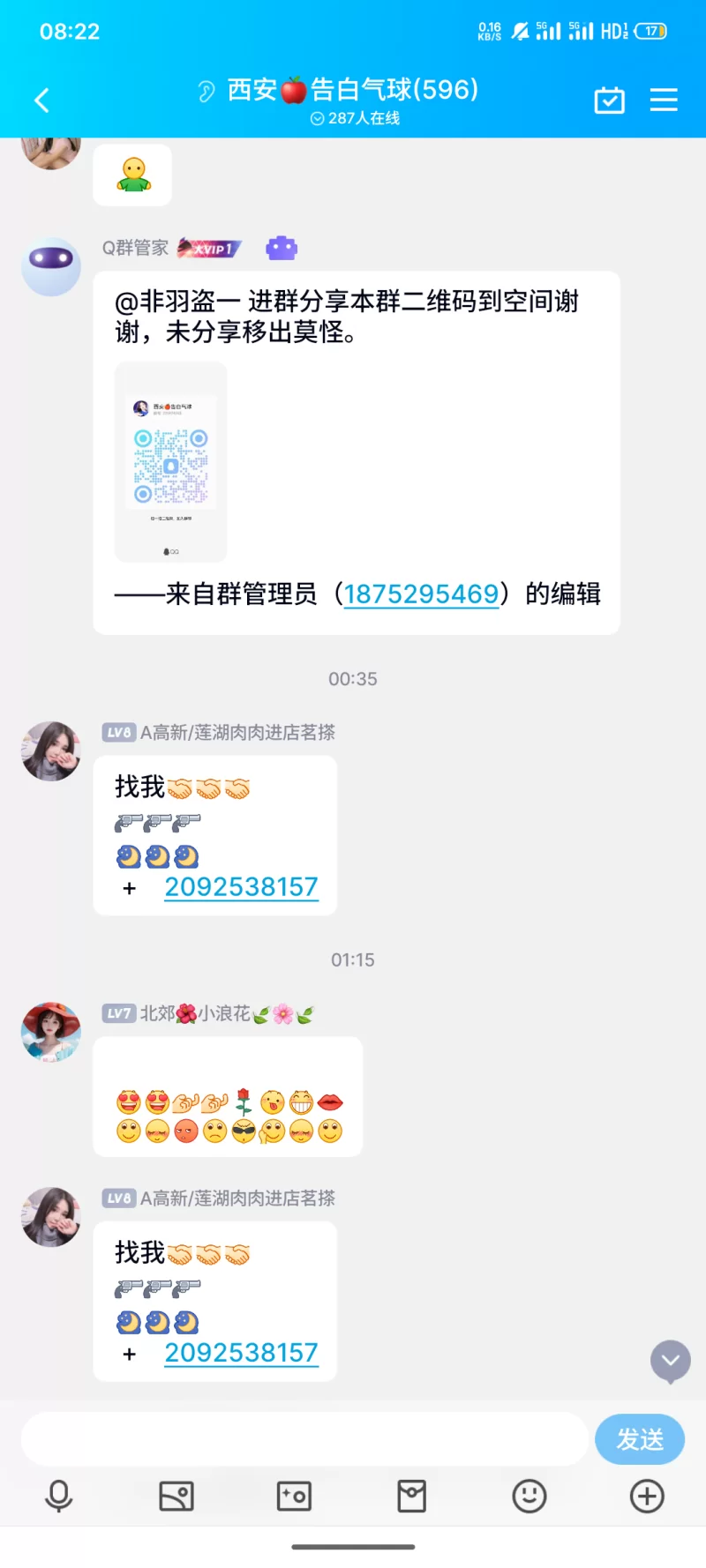Open the QQ number link 1875295469
The image size is (706, 1568).
coord(421,594)
